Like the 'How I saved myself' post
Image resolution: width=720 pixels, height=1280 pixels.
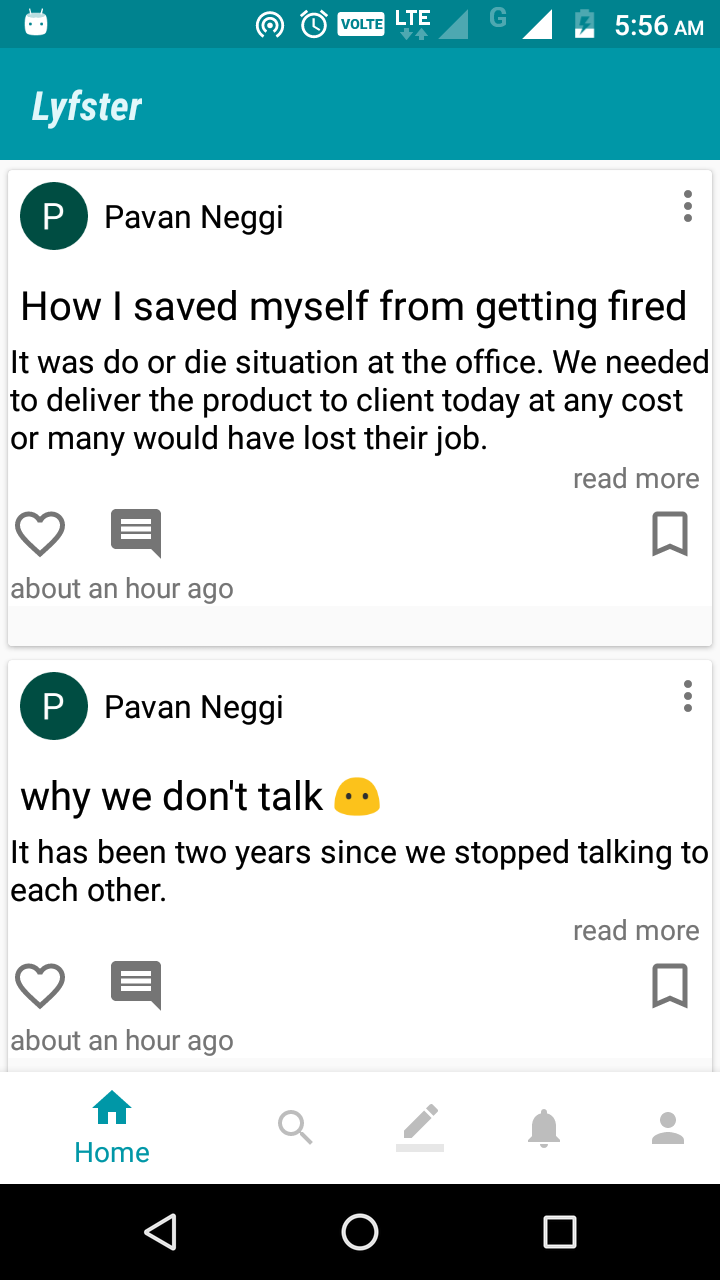click(x=40, y=533)
